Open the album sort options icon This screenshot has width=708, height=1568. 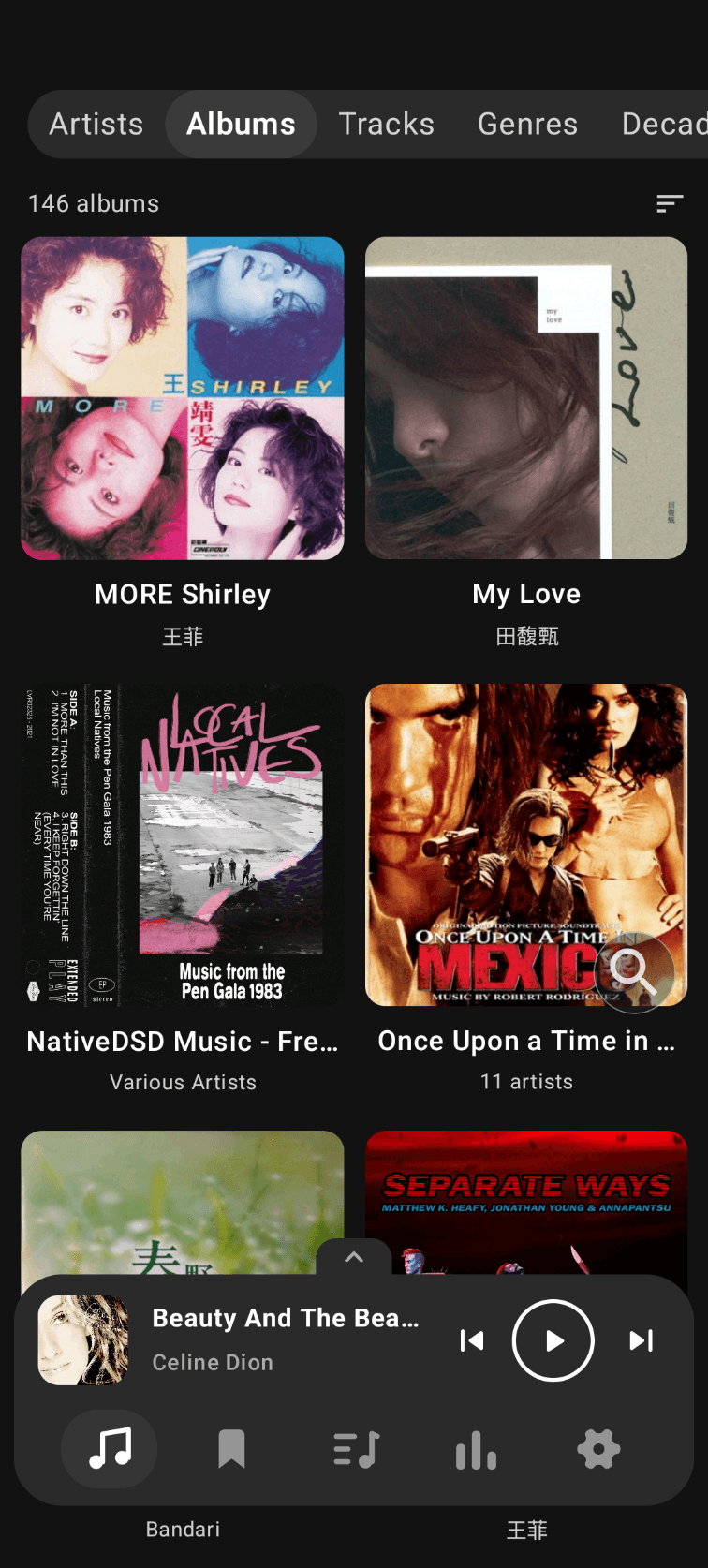pyautogui.click(x=670, y=203)
